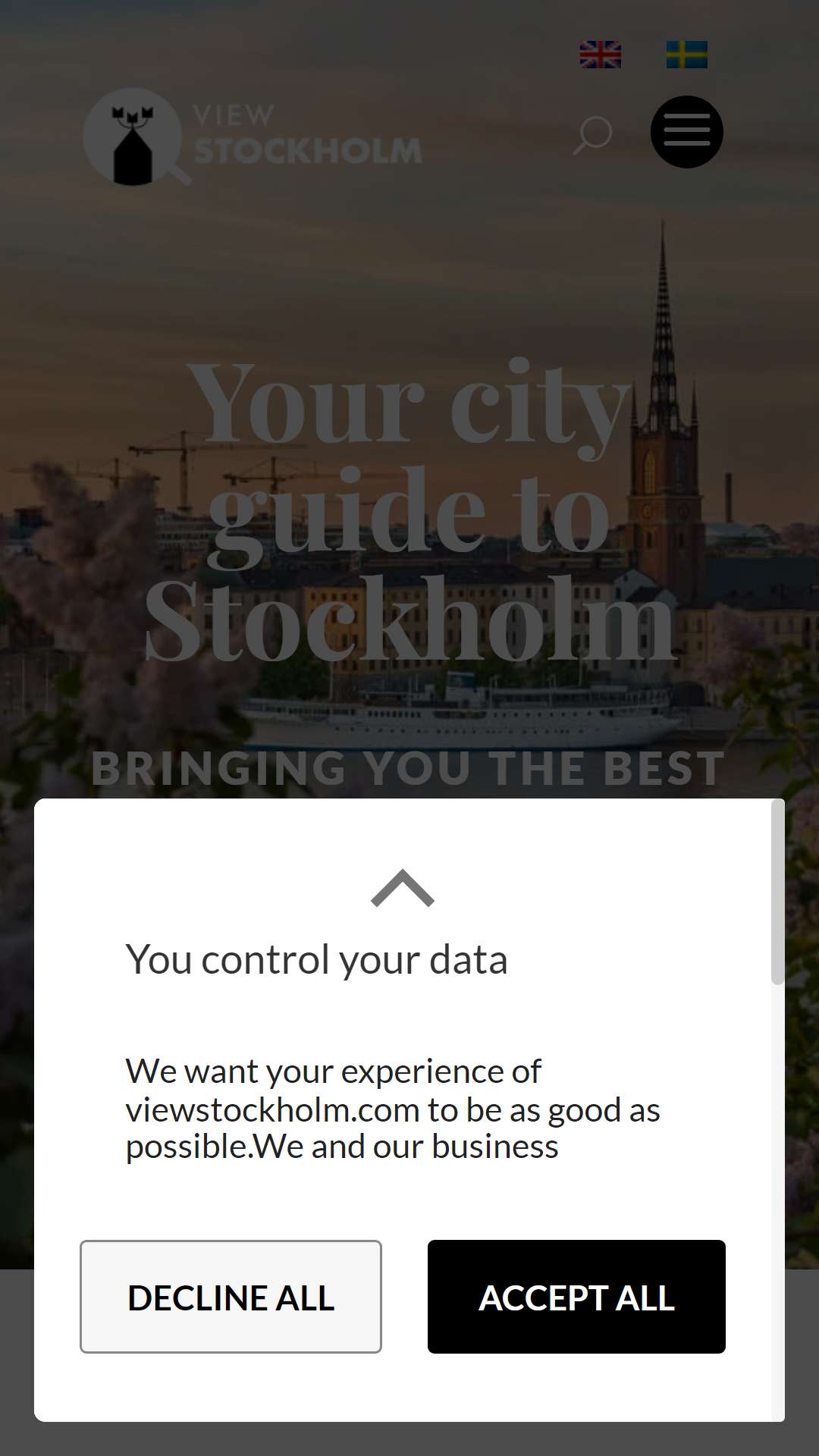Open the hamburger menu button
Viewport: 819px width, 1456px height.
(687, 132)
